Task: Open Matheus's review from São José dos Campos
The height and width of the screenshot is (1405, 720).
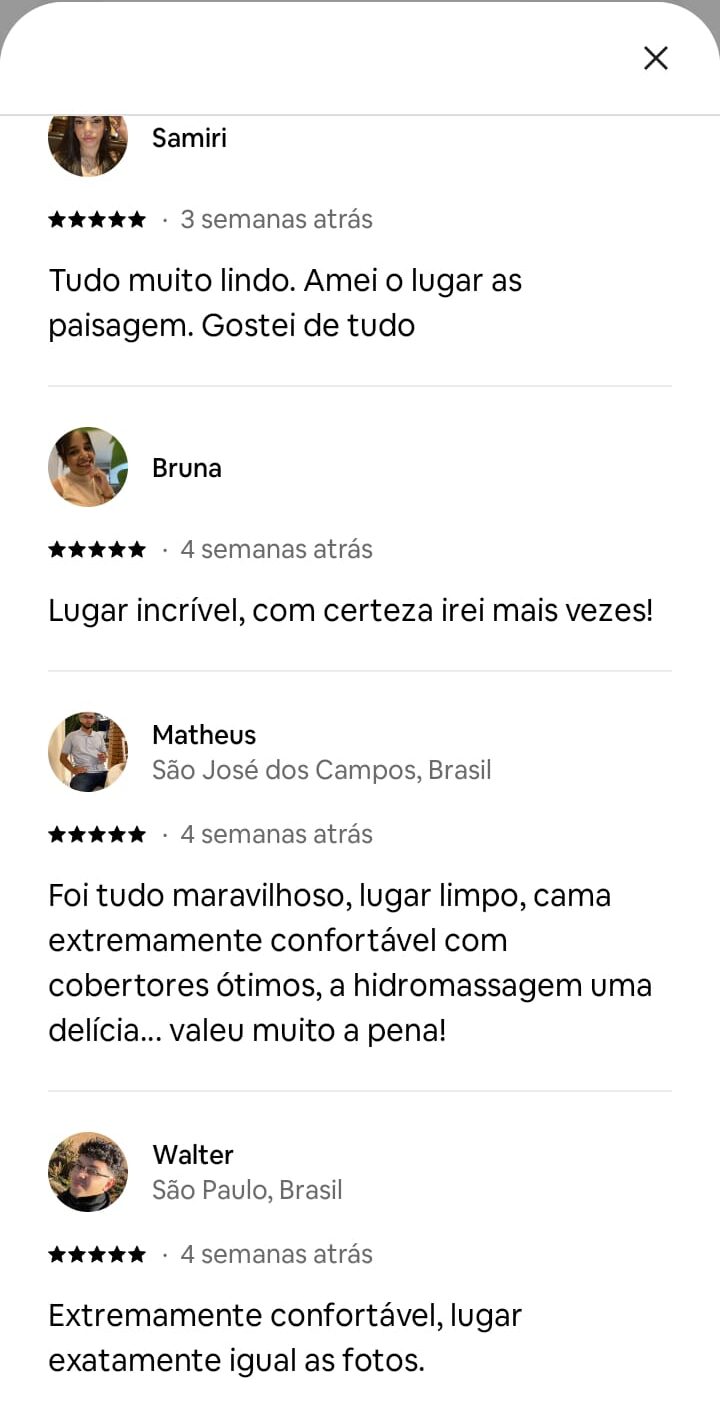Action: (321, 770)
